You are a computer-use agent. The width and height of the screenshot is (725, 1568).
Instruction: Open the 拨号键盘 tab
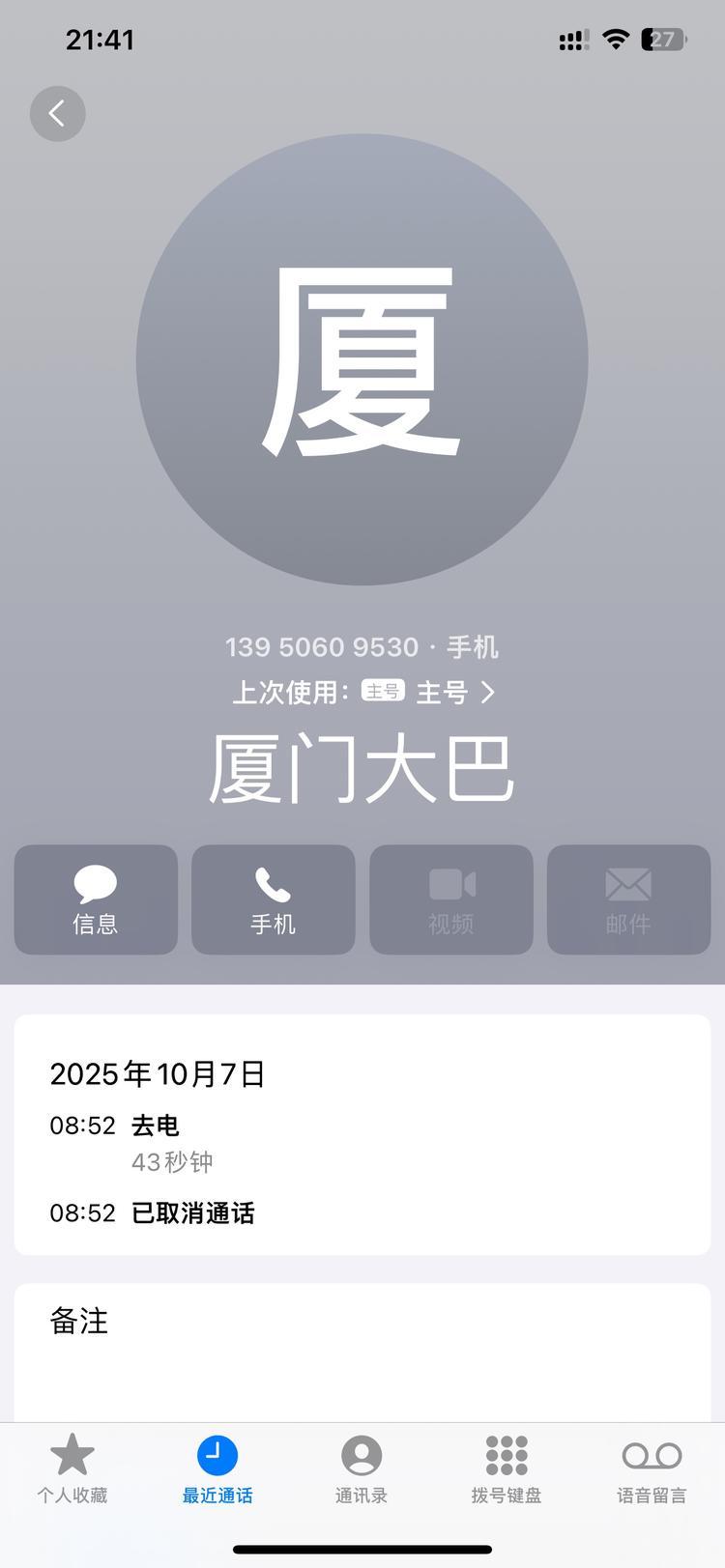(507, 1468)
